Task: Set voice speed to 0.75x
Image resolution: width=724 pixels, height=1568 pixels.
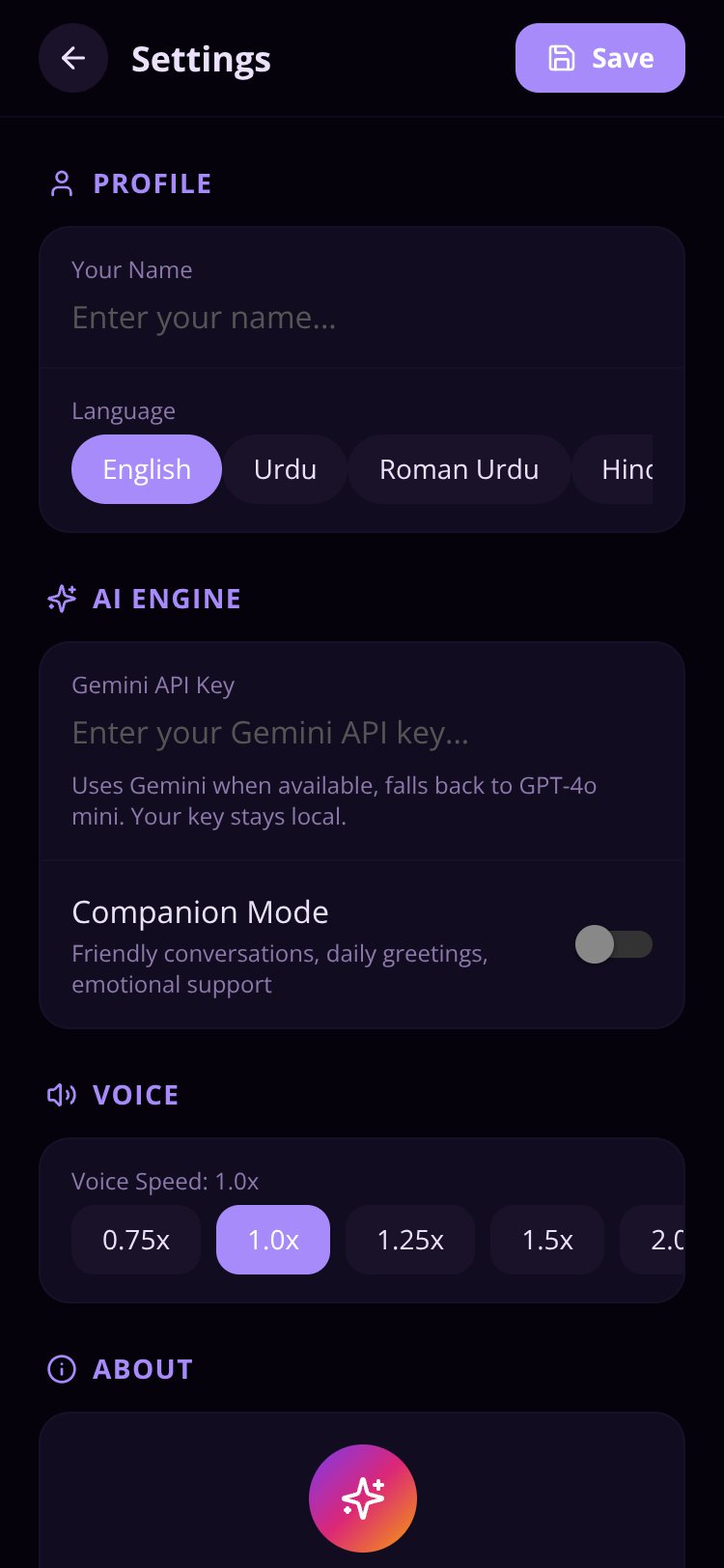Action: click(136, 1240)
